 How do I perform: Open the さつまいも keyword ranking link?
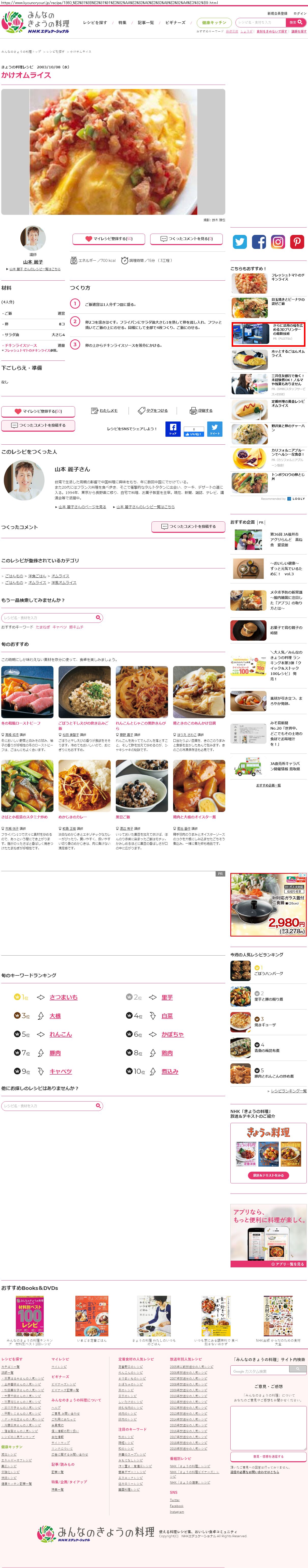[63, 997]
